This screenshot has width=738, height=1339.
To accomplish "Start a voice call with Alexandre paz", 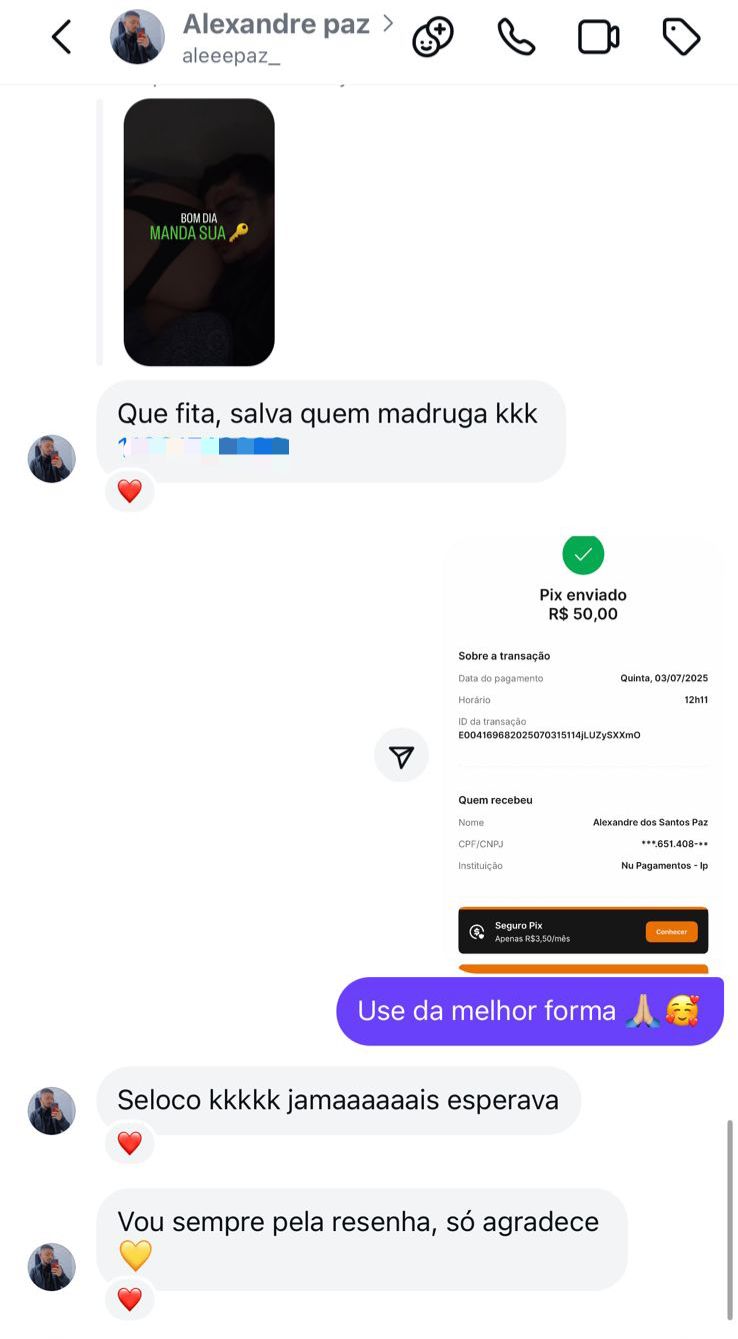I will click(x=516, y=38).
